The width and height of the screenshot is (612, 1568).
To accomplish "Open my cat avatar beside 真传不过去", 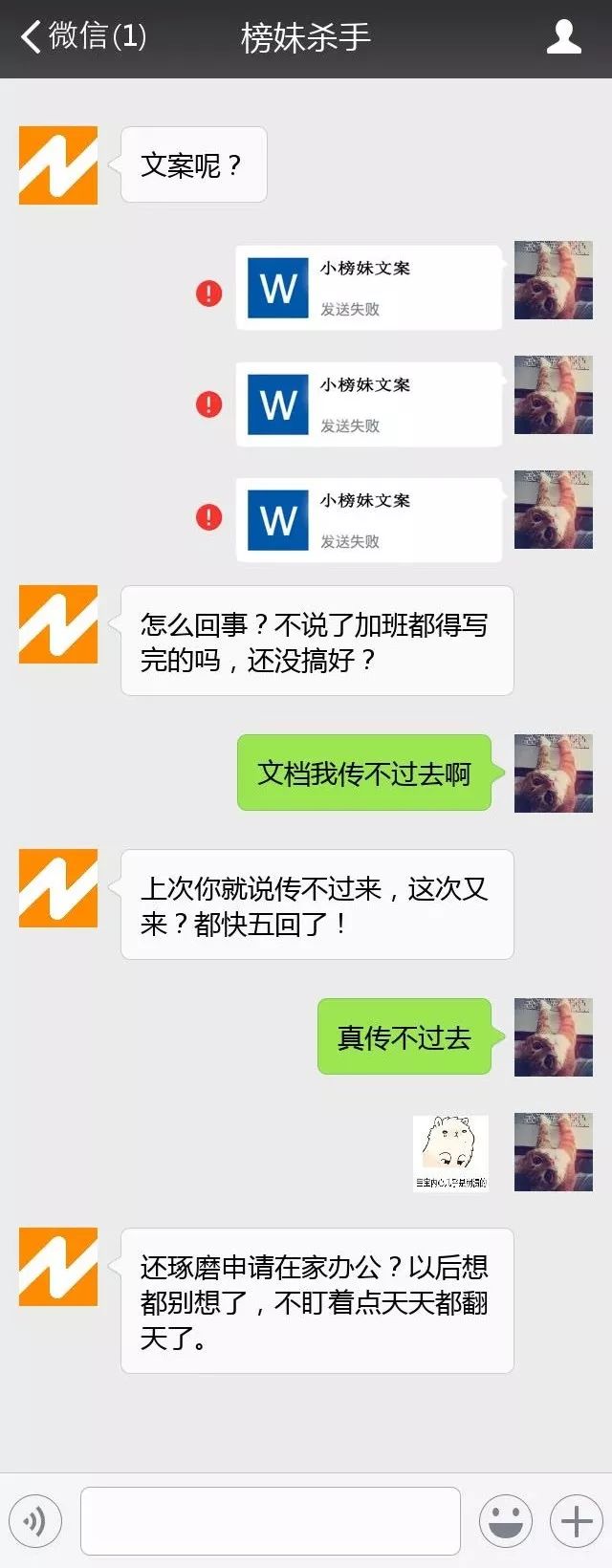I will click(553, 1037).
